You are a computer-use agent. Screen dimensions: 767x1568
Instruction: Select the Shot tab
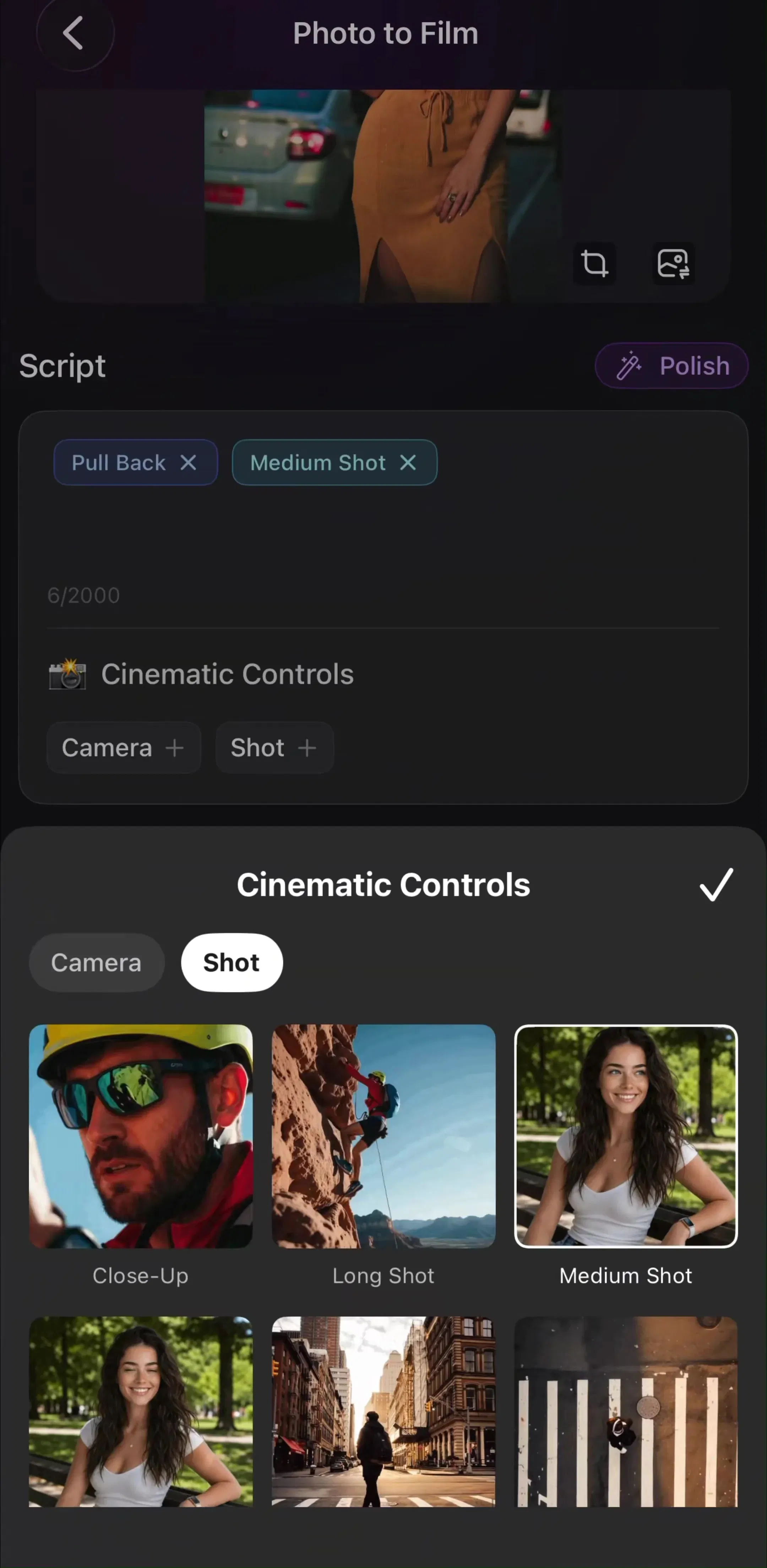tap(232, 962)
